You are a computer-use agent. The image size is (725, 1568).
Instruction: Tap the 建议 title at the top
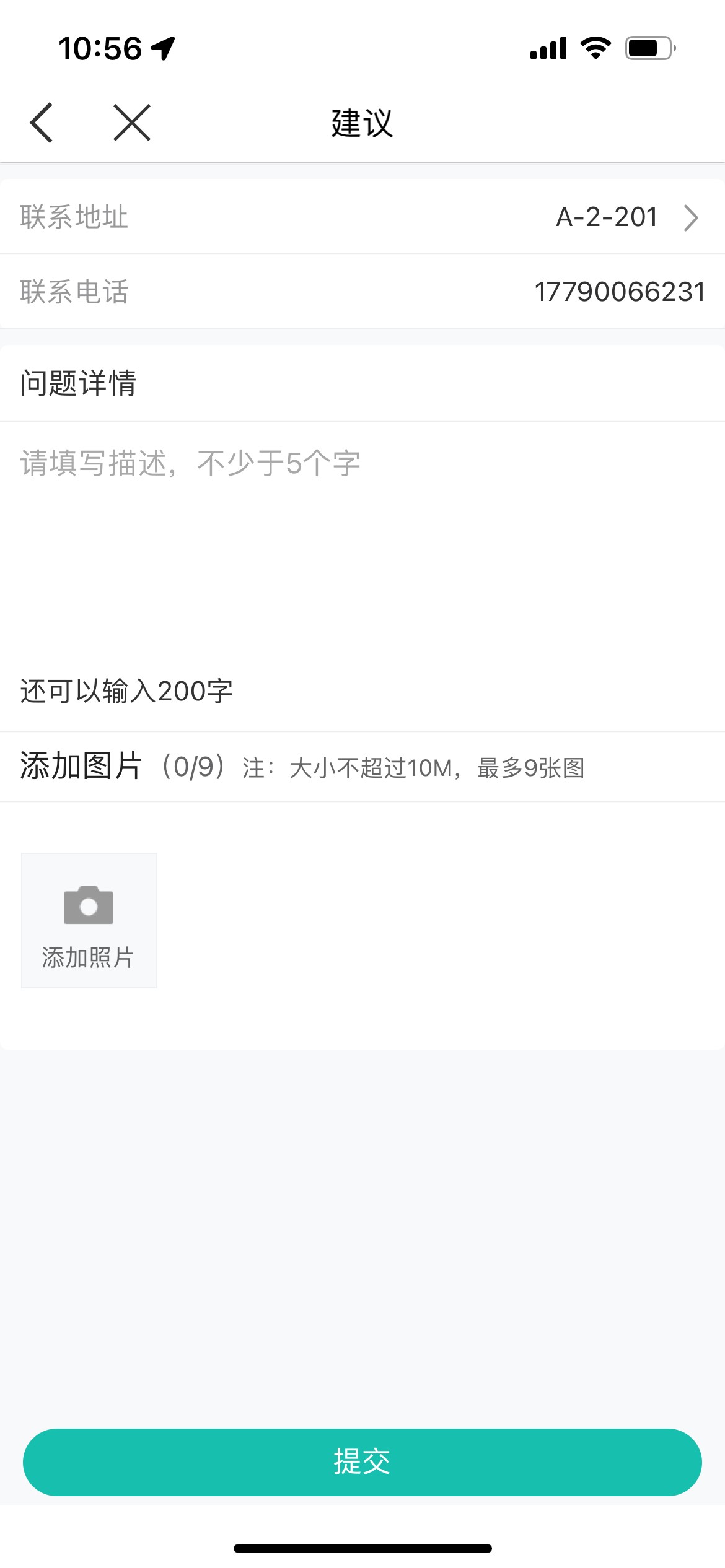pos(362,122)
